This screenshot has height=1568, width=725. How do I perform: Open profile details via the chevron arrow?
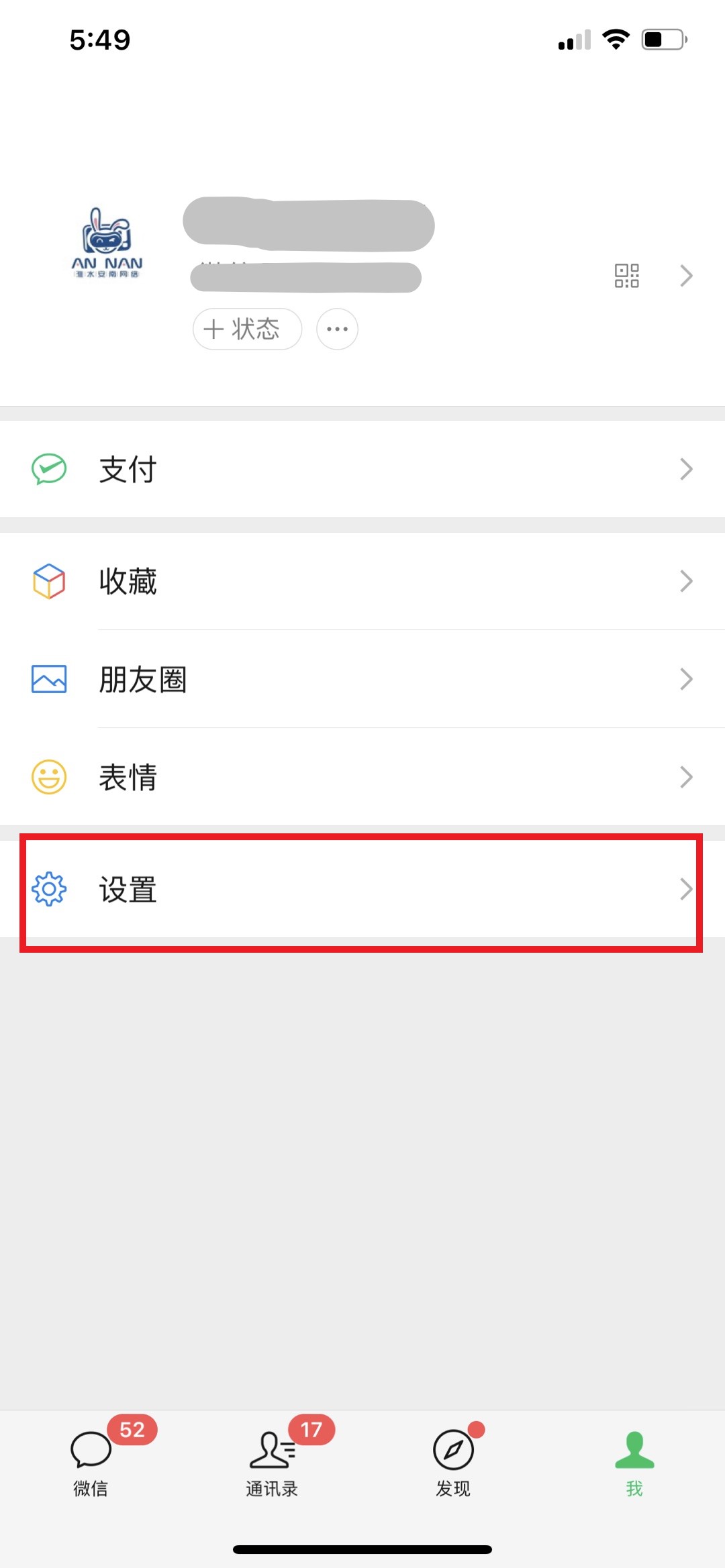click(x=686, y=276)
